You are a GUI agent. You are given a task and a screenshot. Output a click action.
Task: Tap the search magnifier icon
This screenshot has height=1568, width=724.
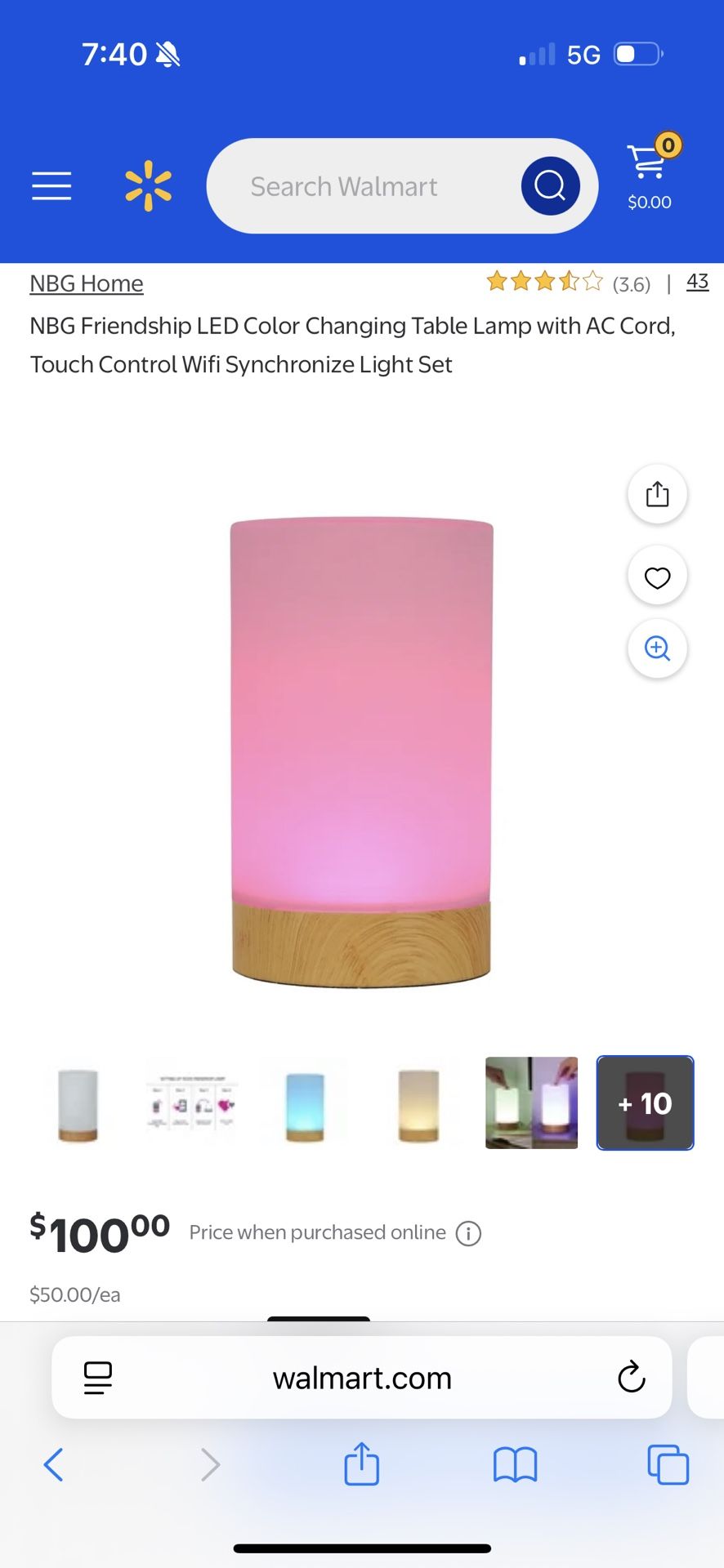pos(549,185)
